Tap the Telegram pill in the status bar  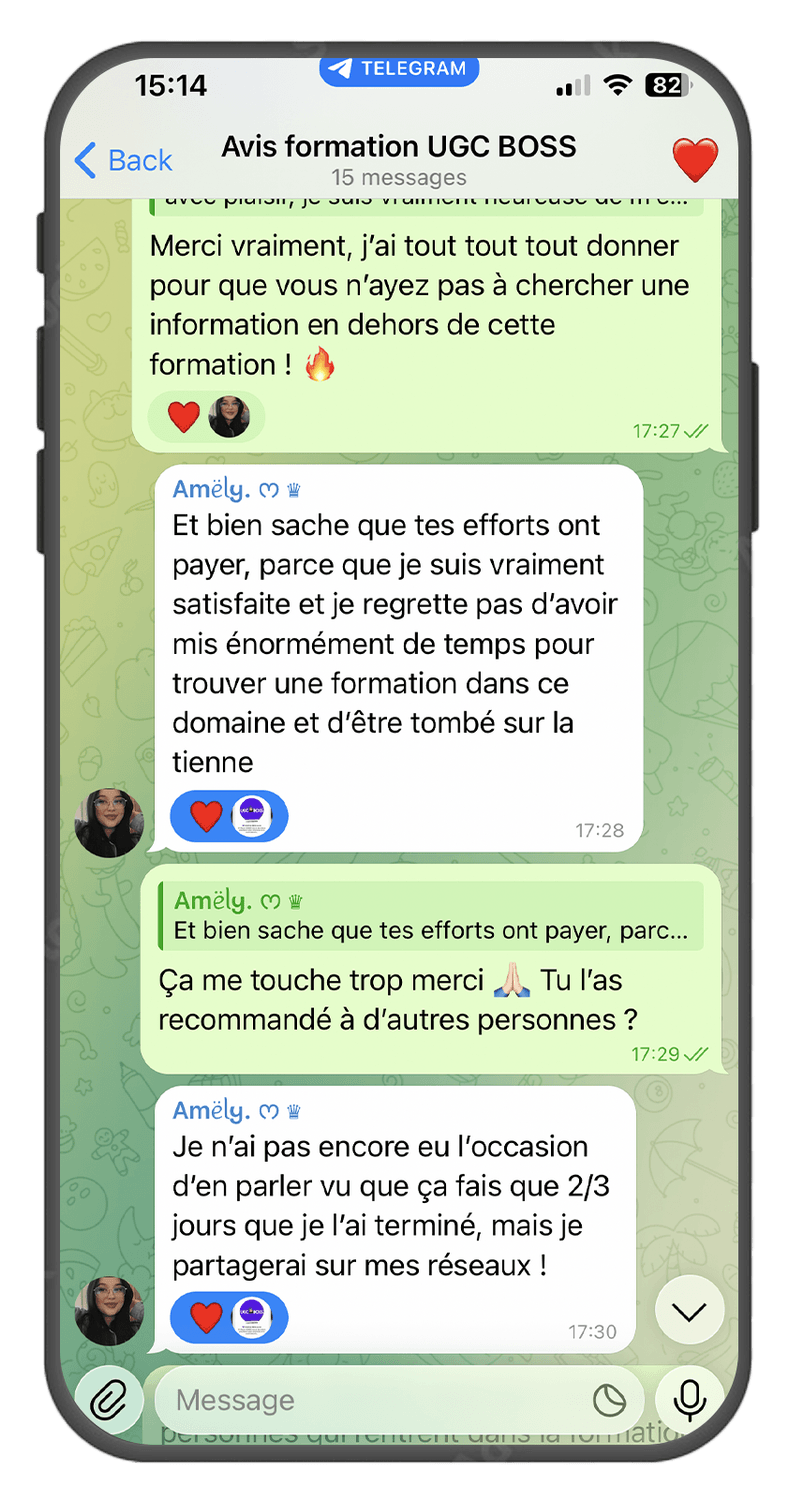(x=400, y=69)
